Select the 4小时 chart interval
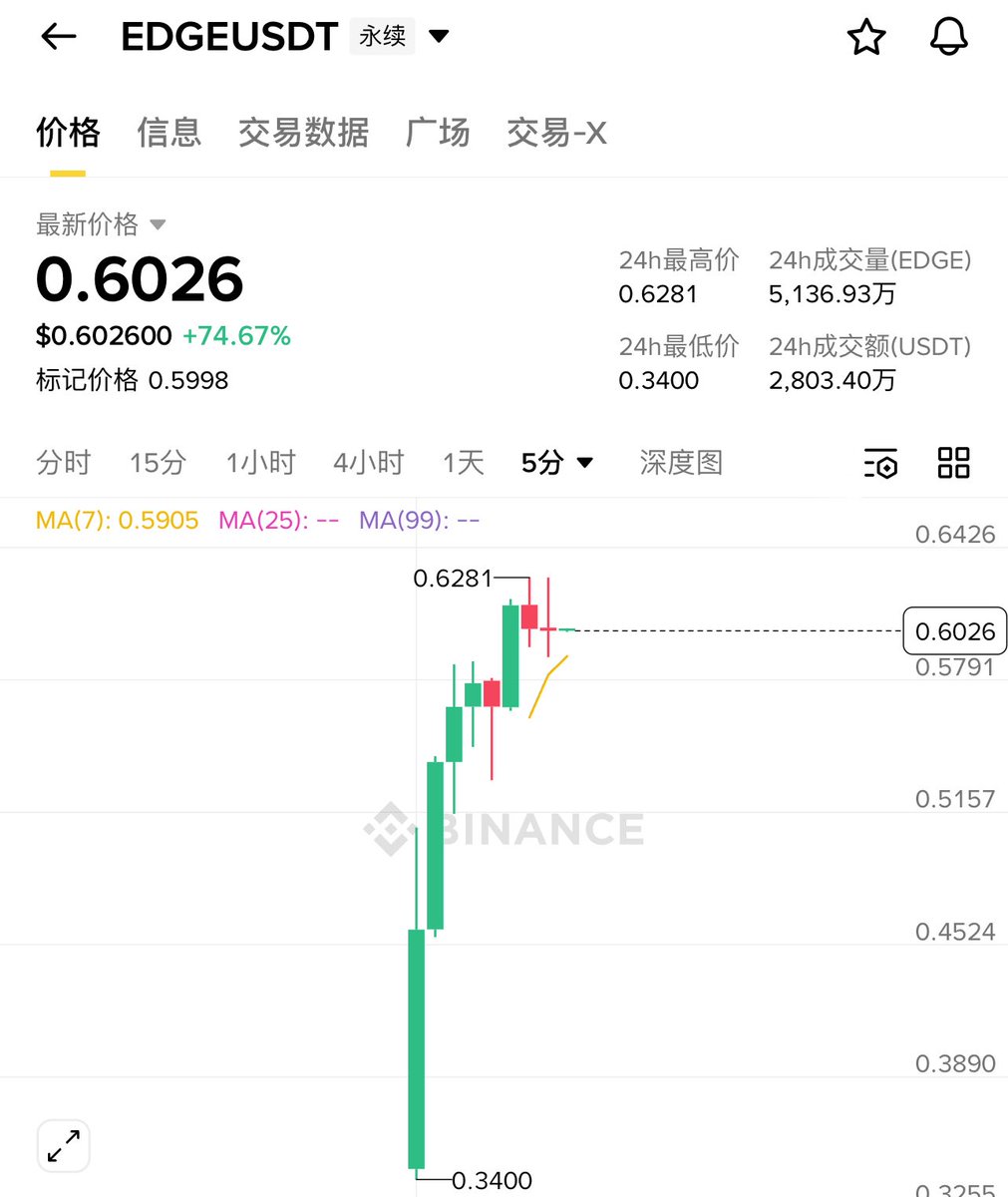The width and height of the screenshot is (1008, 1197). coord(368,463)
